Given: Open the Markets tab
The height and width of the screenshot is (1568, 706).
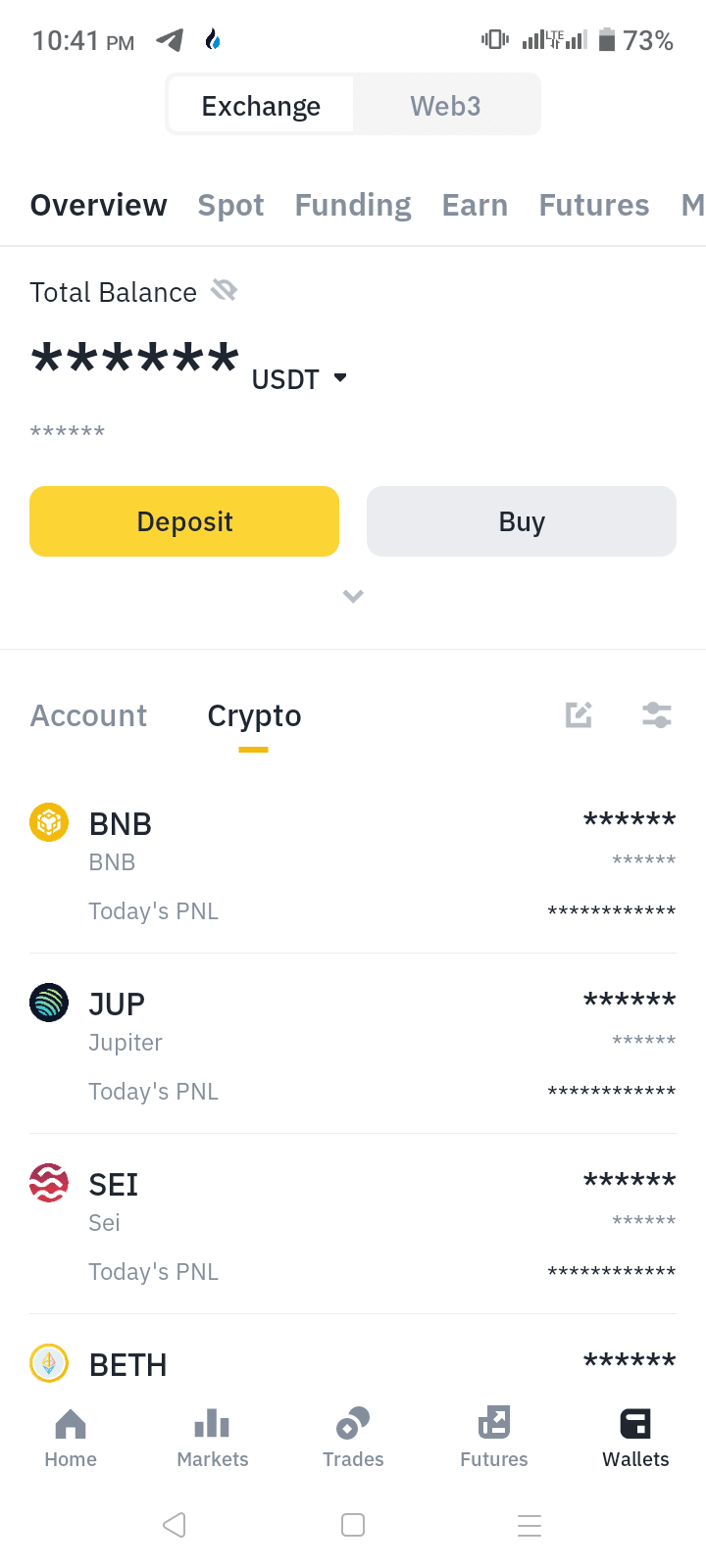Looking at the screenshot, I should click(x=212, y=1437).
